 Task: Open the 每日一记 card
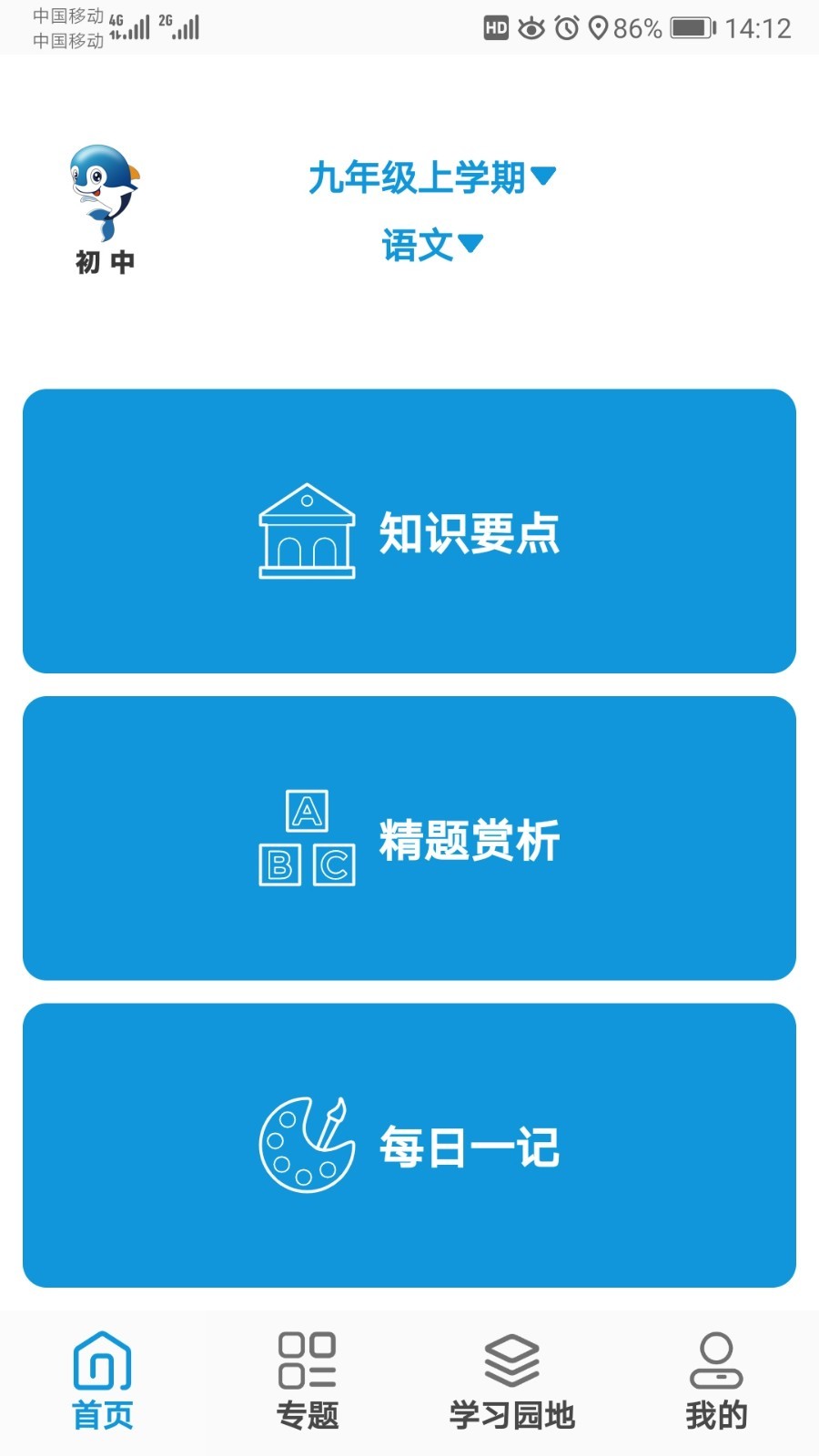click(409, 1146)
